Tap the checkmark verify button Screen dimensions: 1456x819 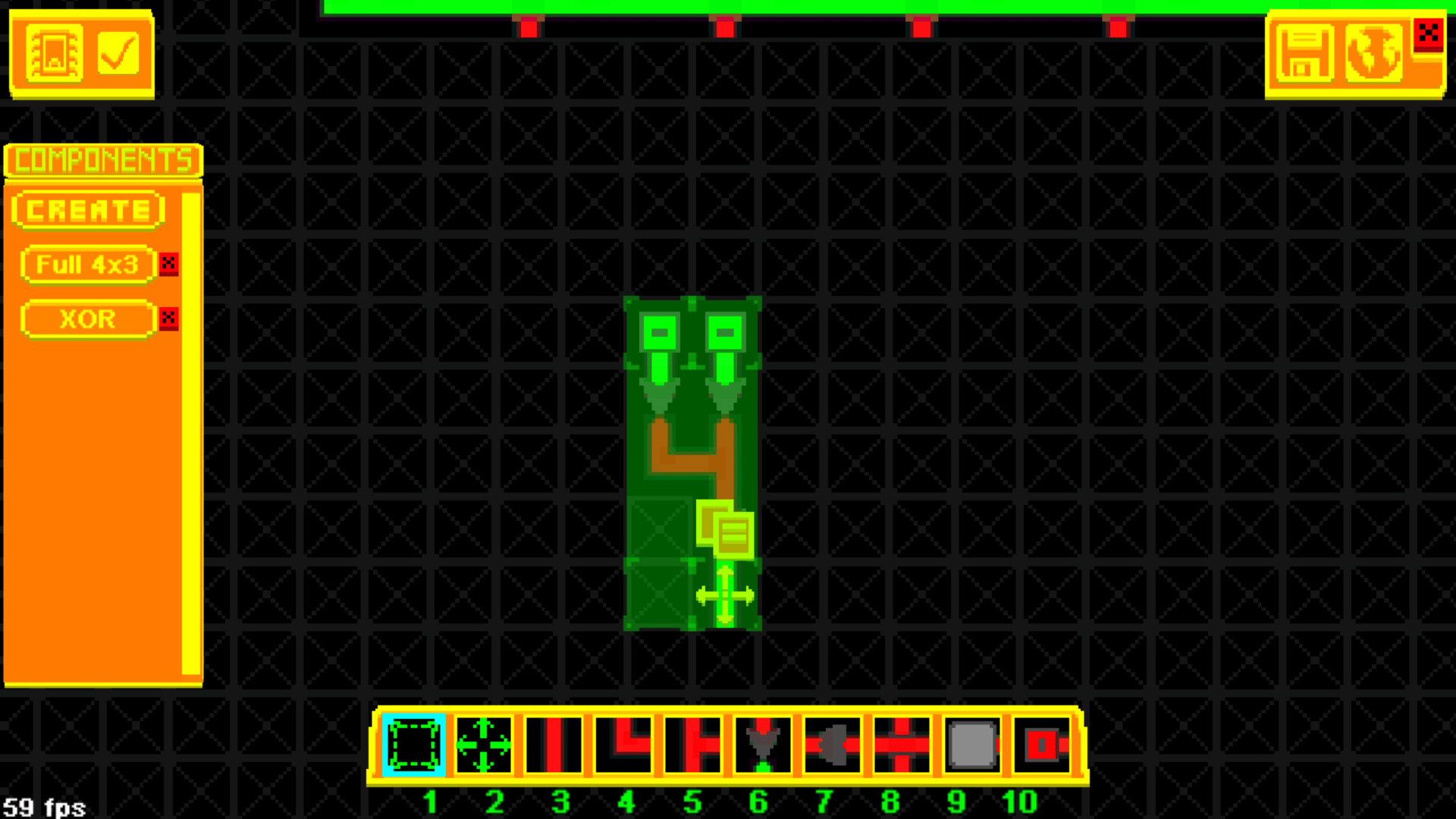118,53
